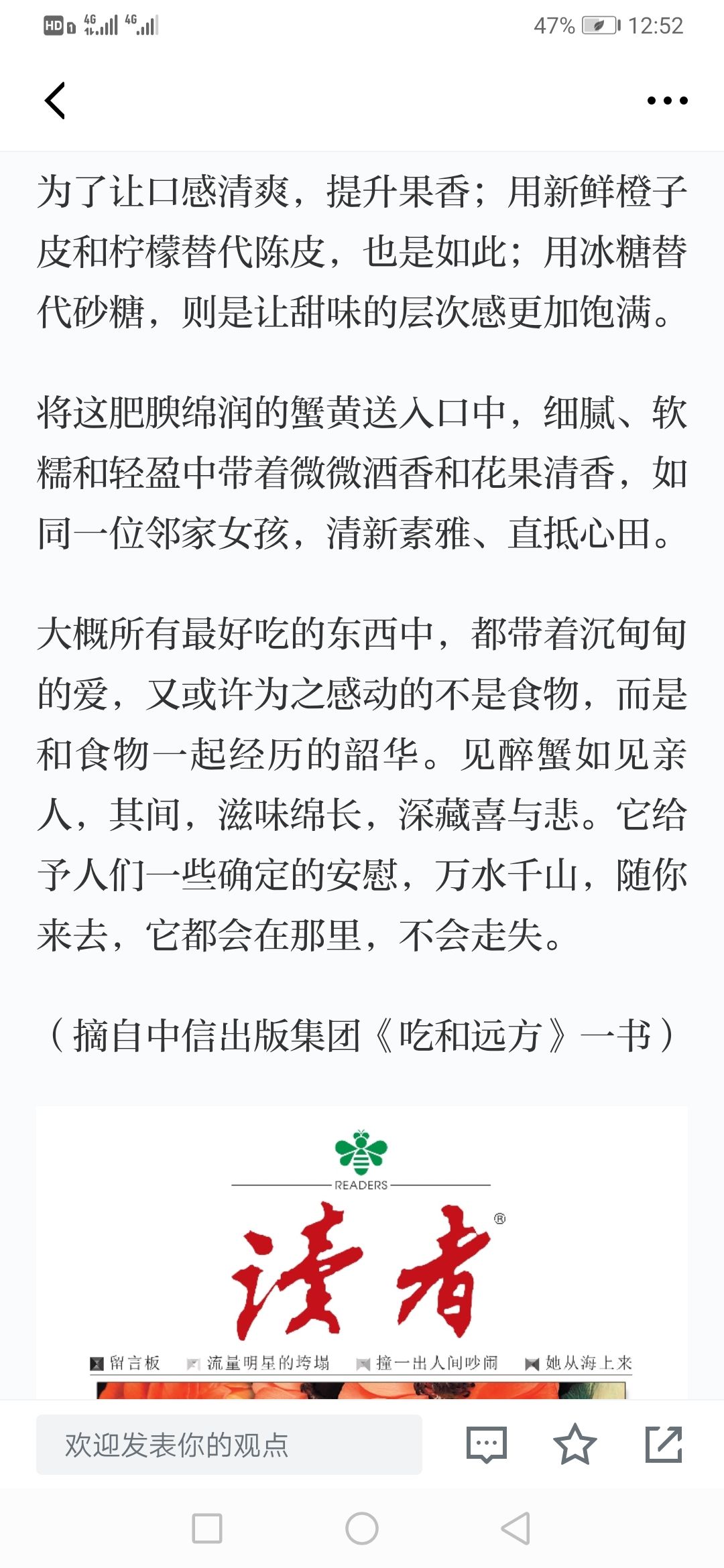Screen dimensions: 724x1568
Task: Tap the system home button
Action: point(362,1528)
